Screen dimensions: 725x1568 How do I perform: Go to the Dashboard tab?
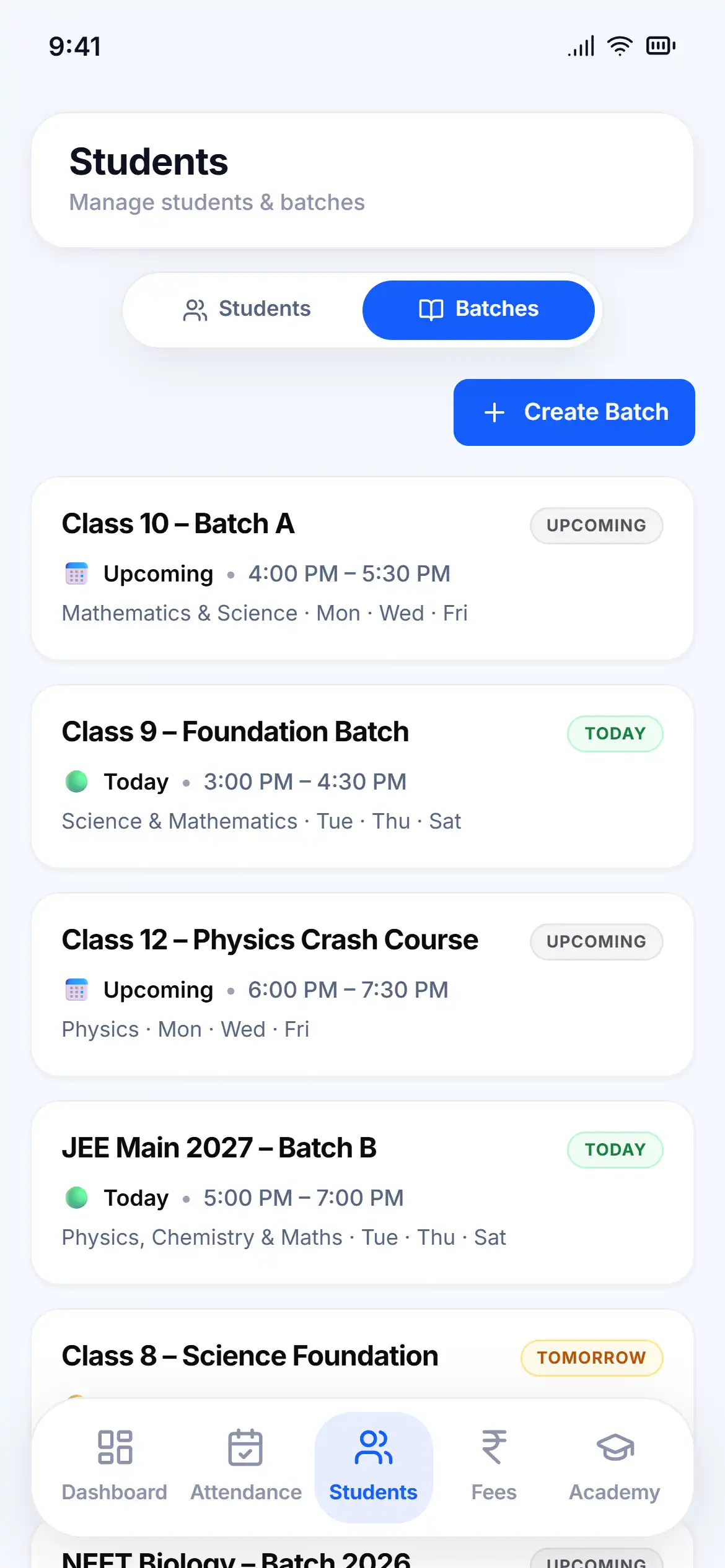click(x=115, y=1466)
